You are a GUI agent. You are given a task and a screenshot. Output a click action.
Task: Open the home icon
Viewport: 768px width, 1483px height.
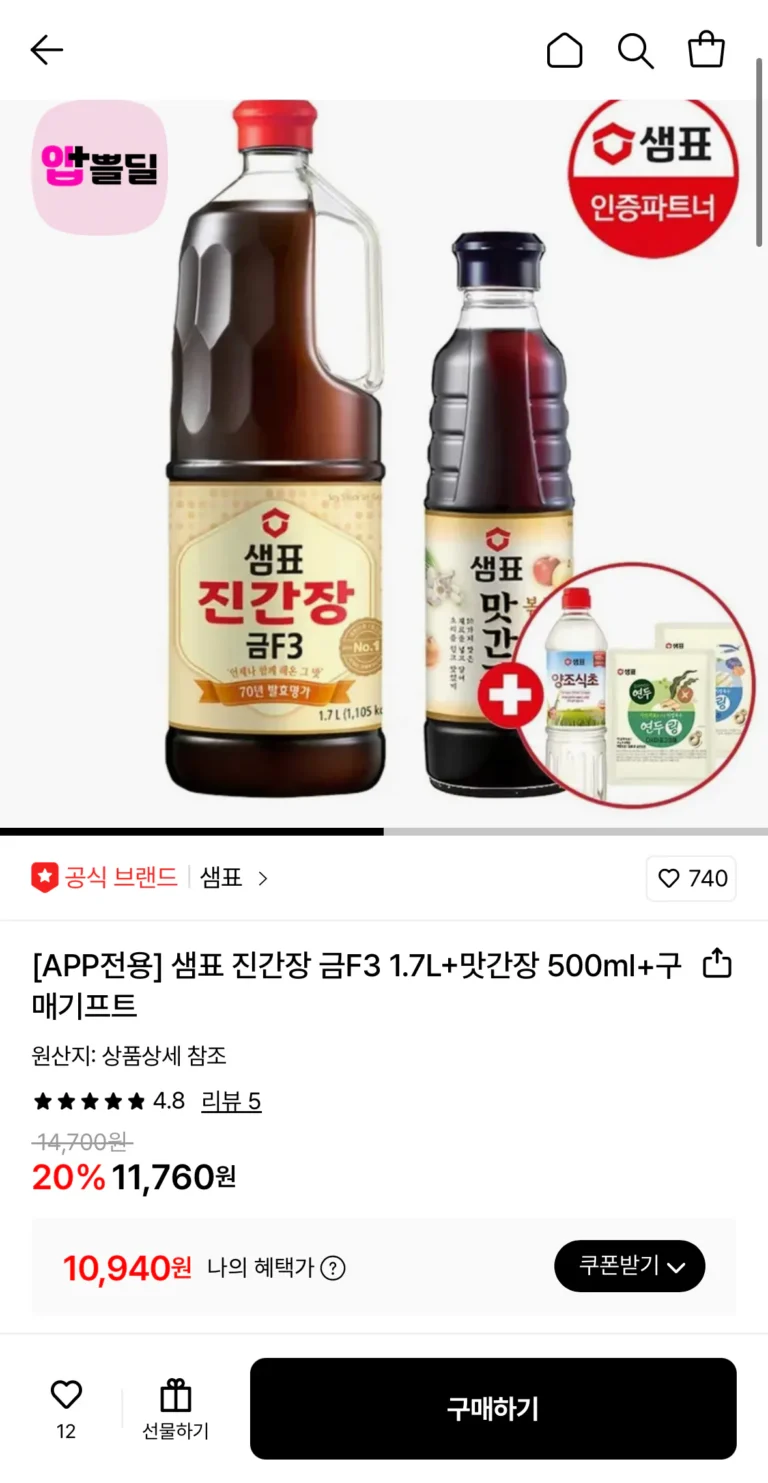tap(564, 50)
